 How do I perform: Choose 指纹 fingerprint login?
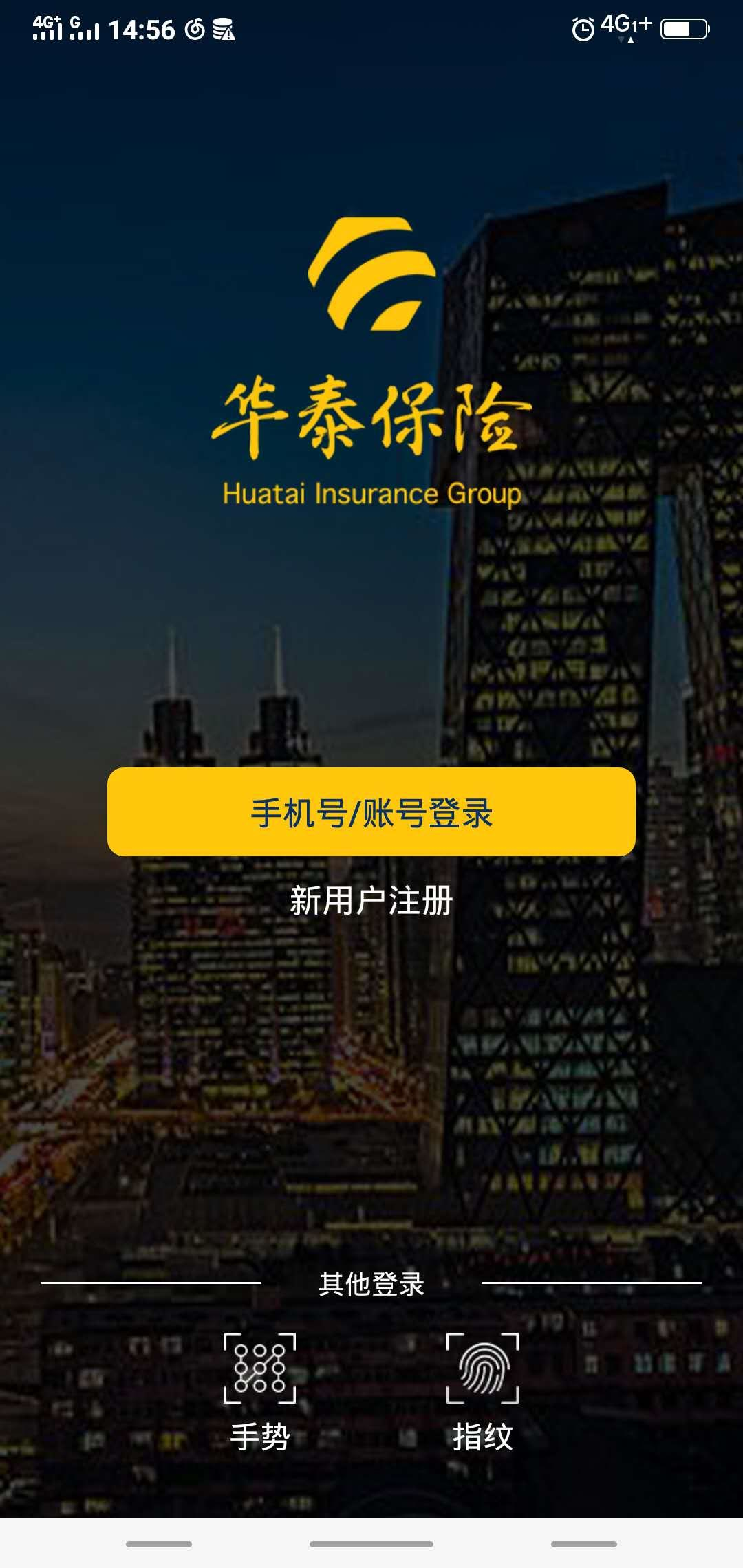[x=482, y=1388]
